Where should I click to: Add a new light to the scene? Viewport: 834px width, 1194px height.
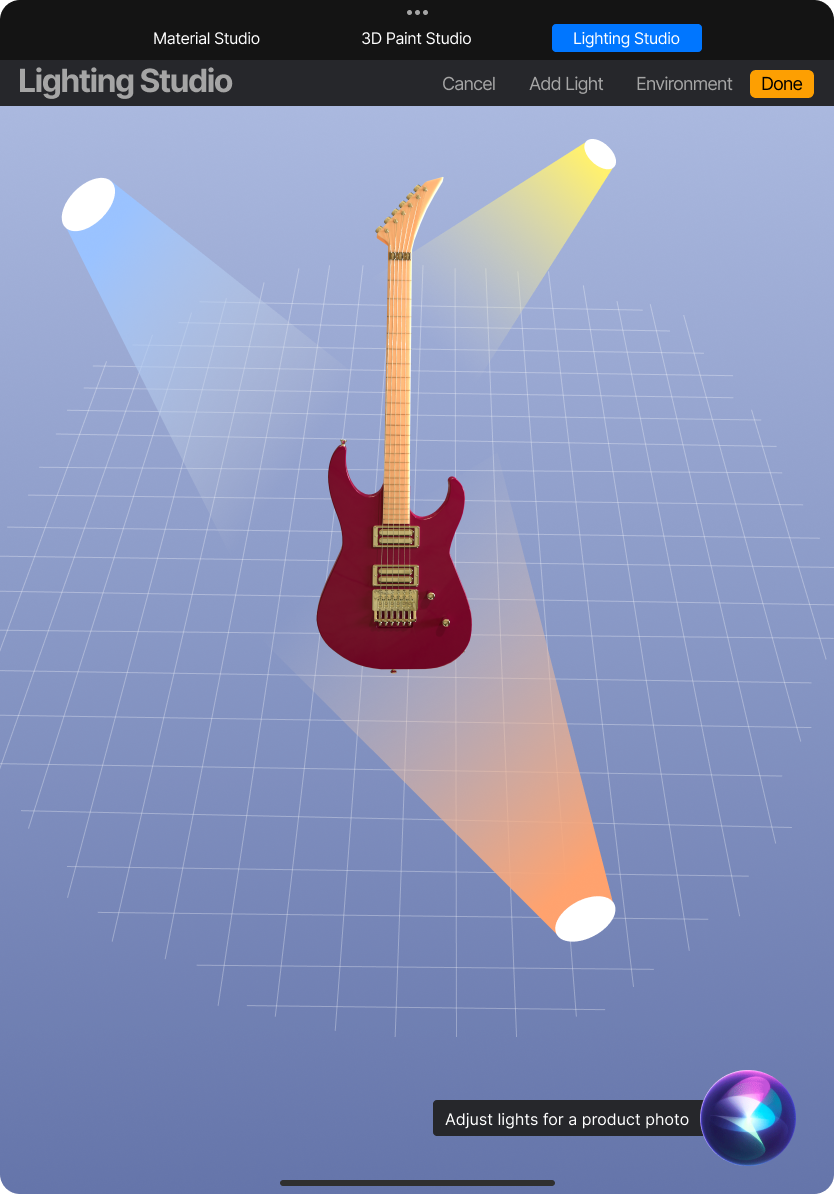coord(566,84)
